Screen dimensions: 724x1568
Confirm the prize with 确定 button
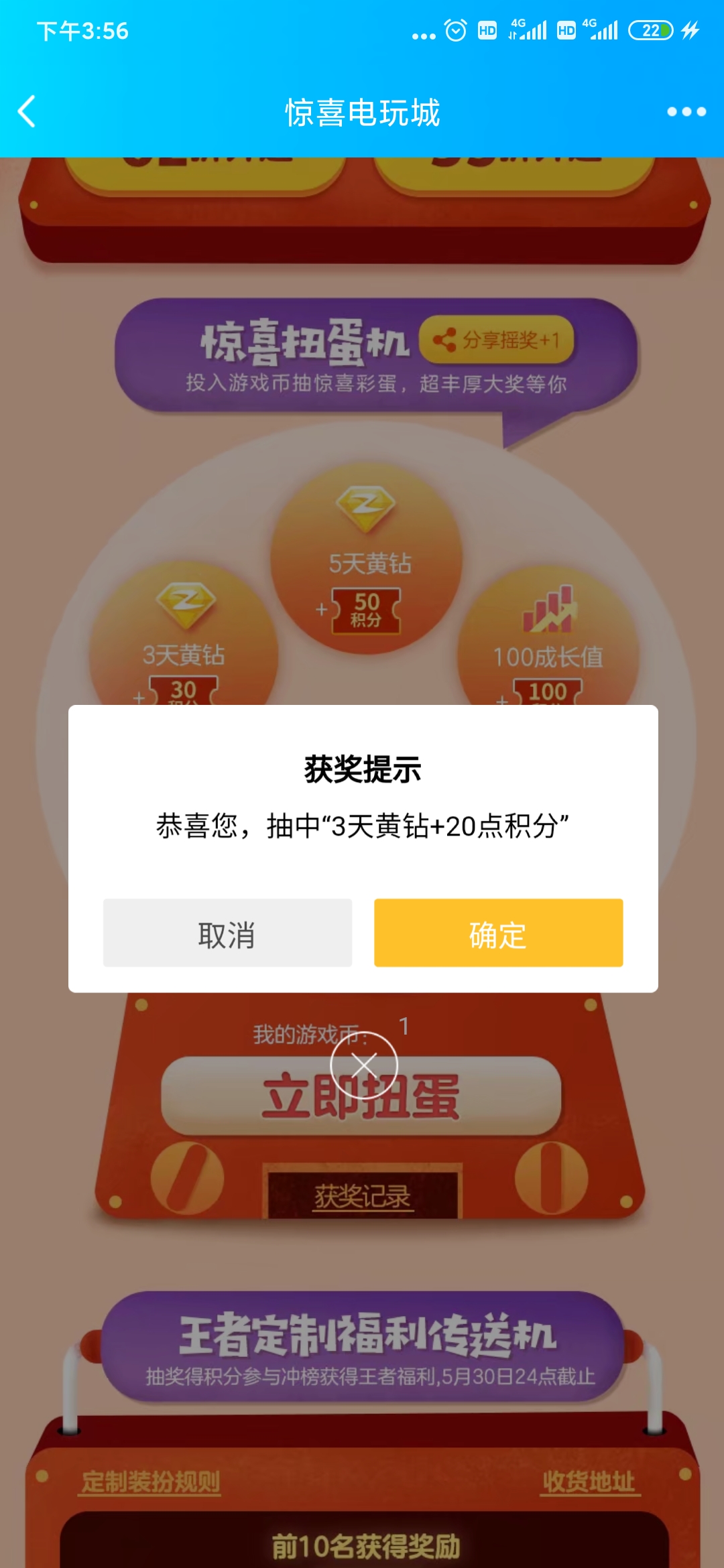[x=498, y=933]
